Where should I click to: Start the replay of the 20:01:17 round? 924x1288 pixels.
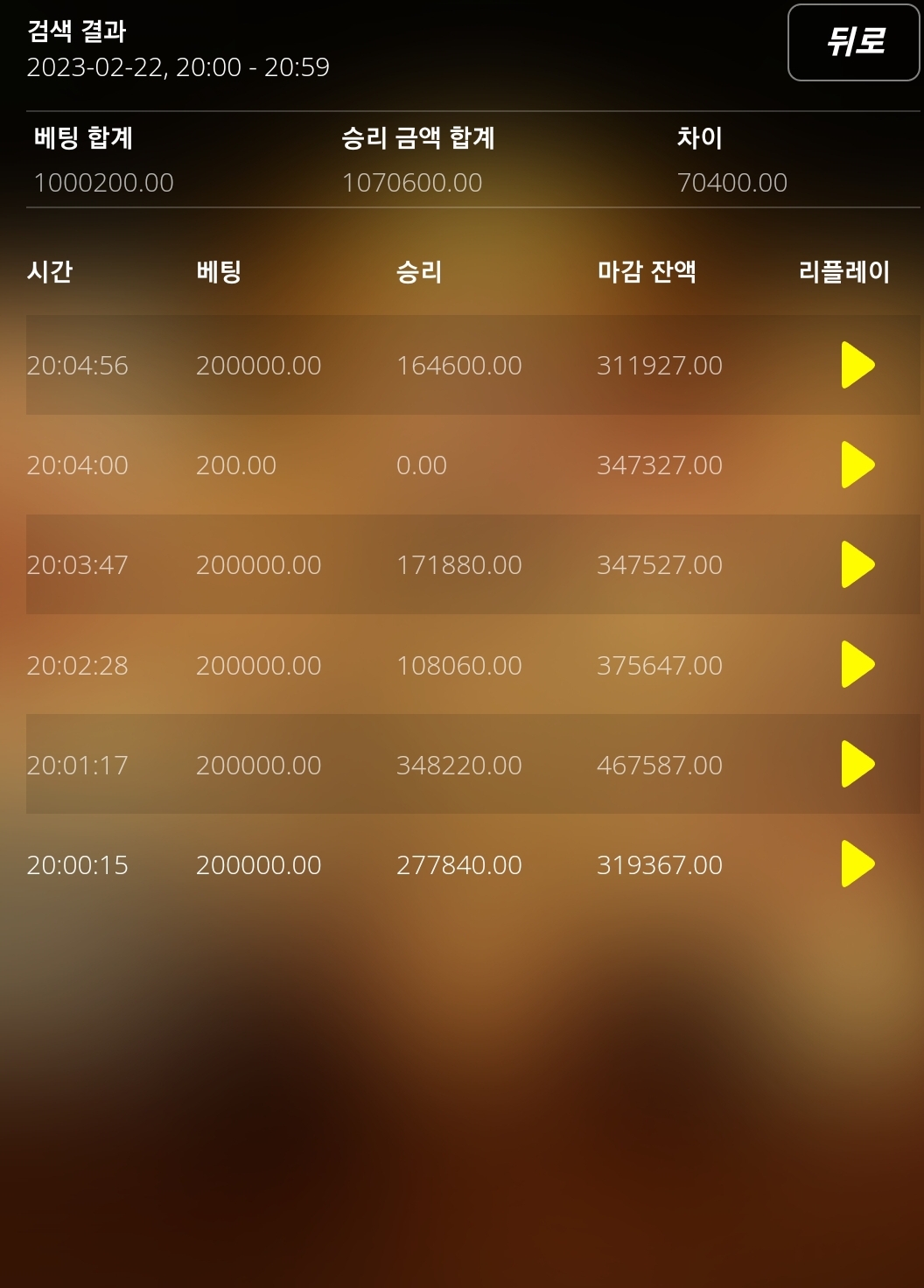tap(857, 764)
